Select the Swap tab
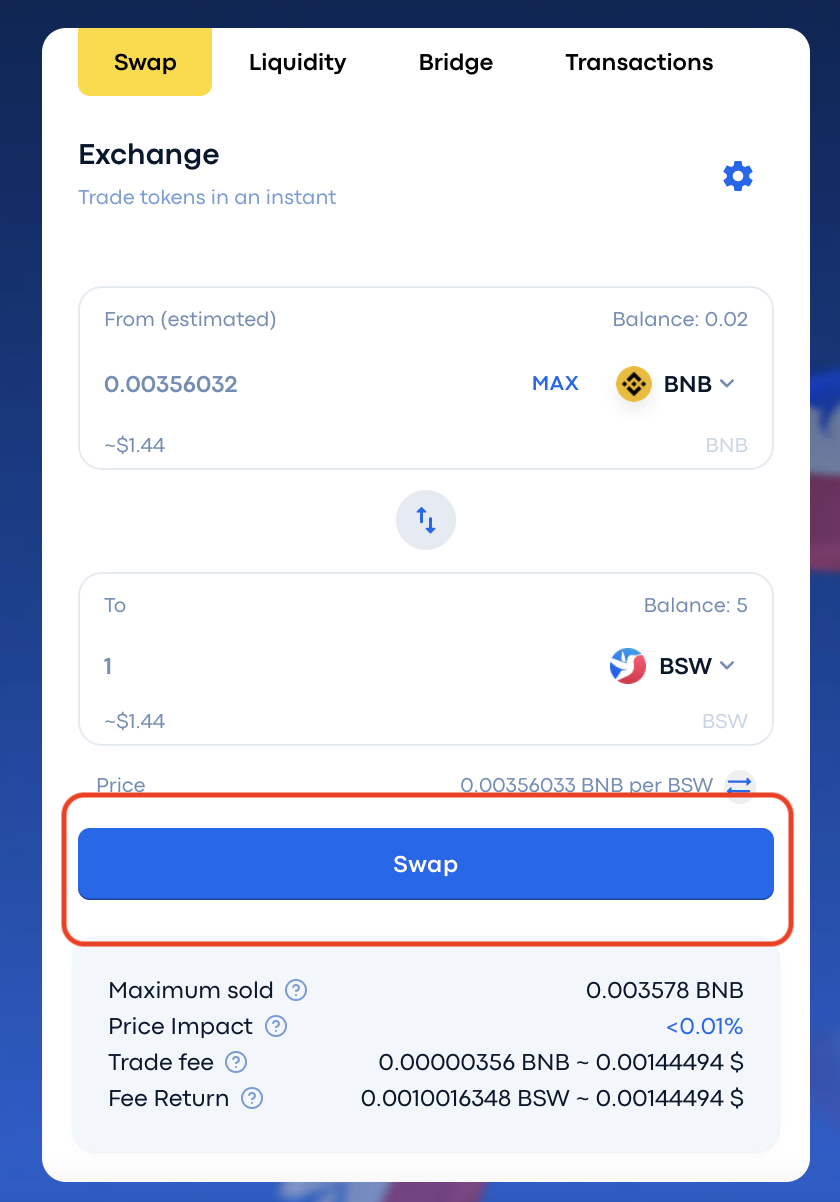Screen dimensions: 840x1202 coord(145,62)
